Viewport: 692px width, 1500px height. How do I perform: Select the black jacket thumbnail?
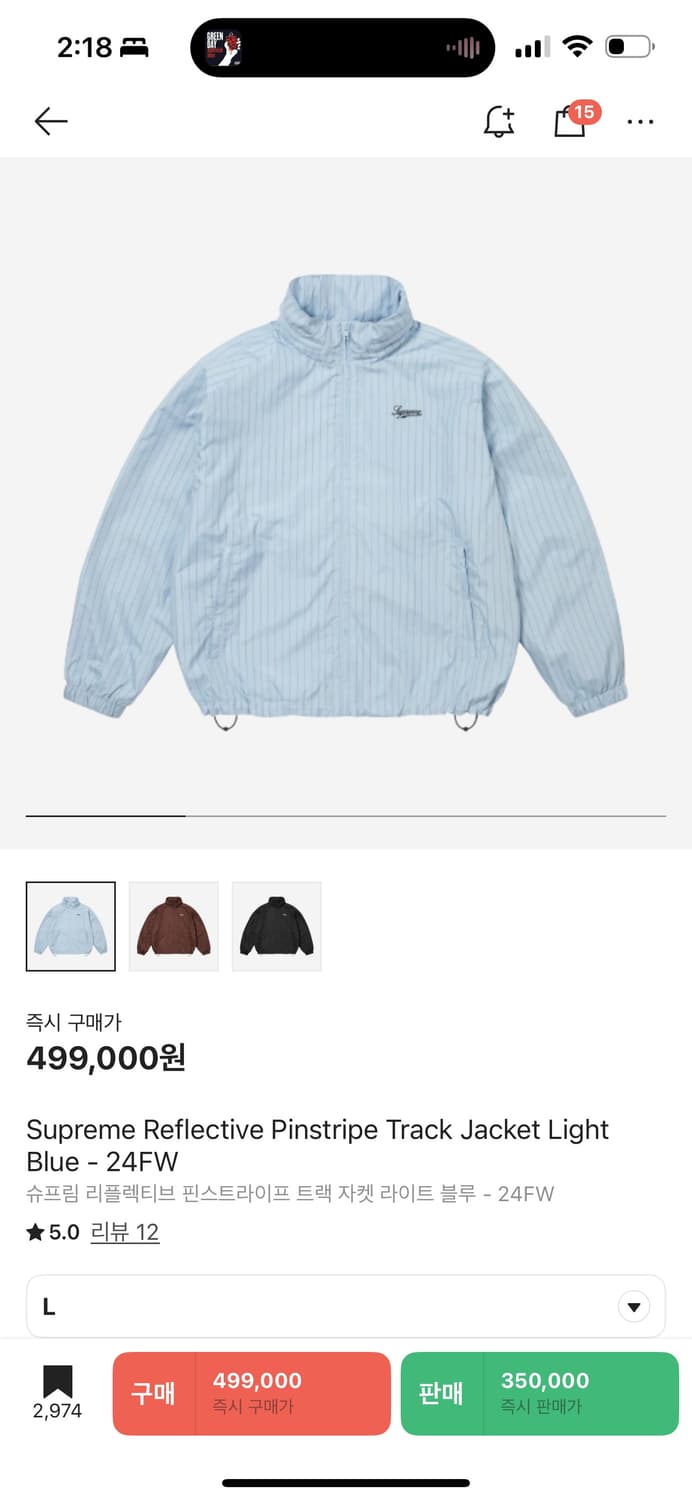pyautogui.click(x=277, y=926)
